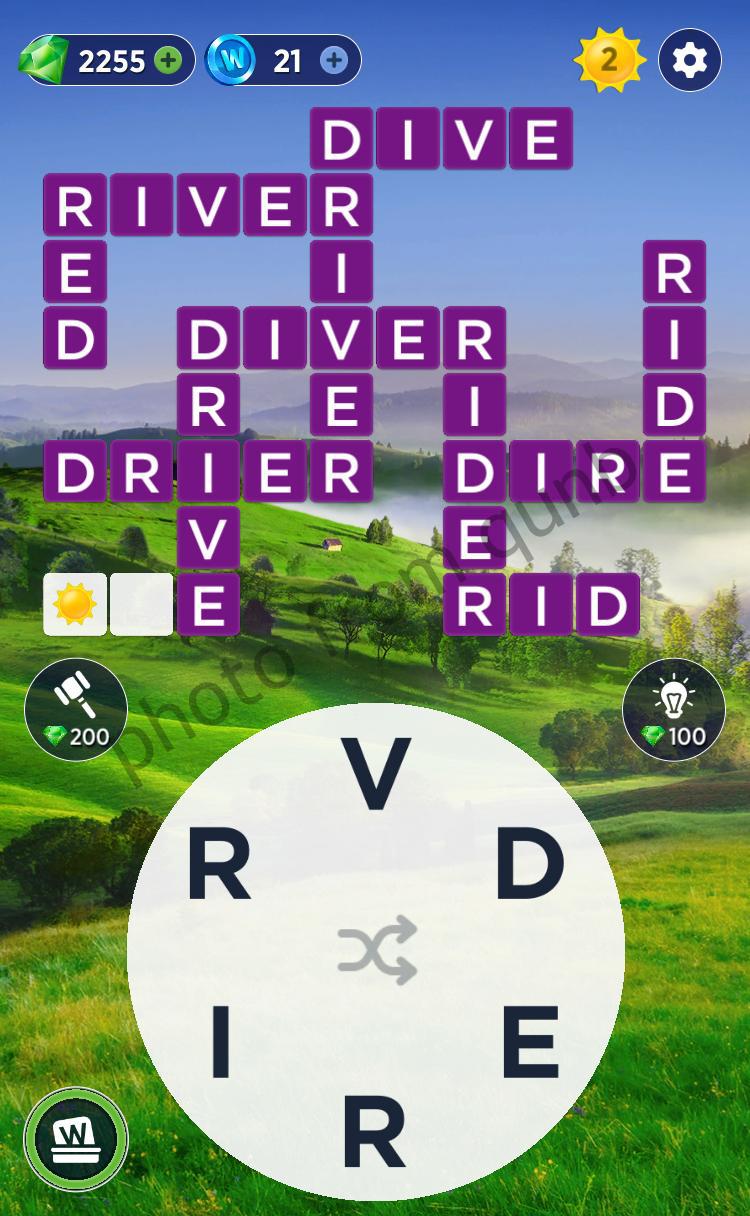
Task: Select the letter E in the wheel
Action: pos(530,1043)
